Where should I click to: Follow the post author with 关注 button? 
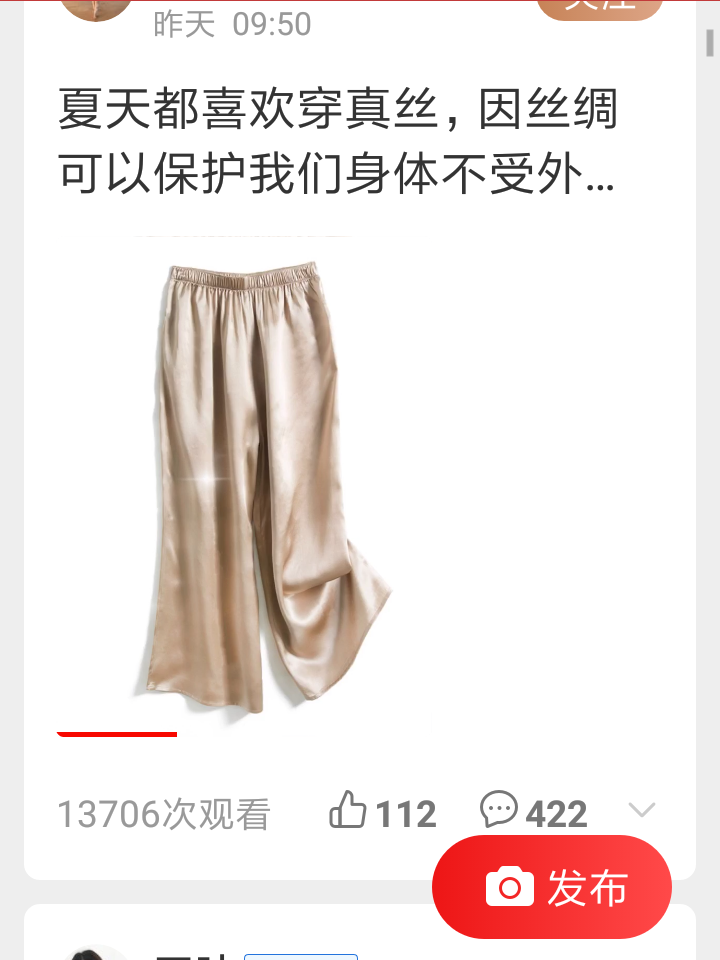(601, 6)
